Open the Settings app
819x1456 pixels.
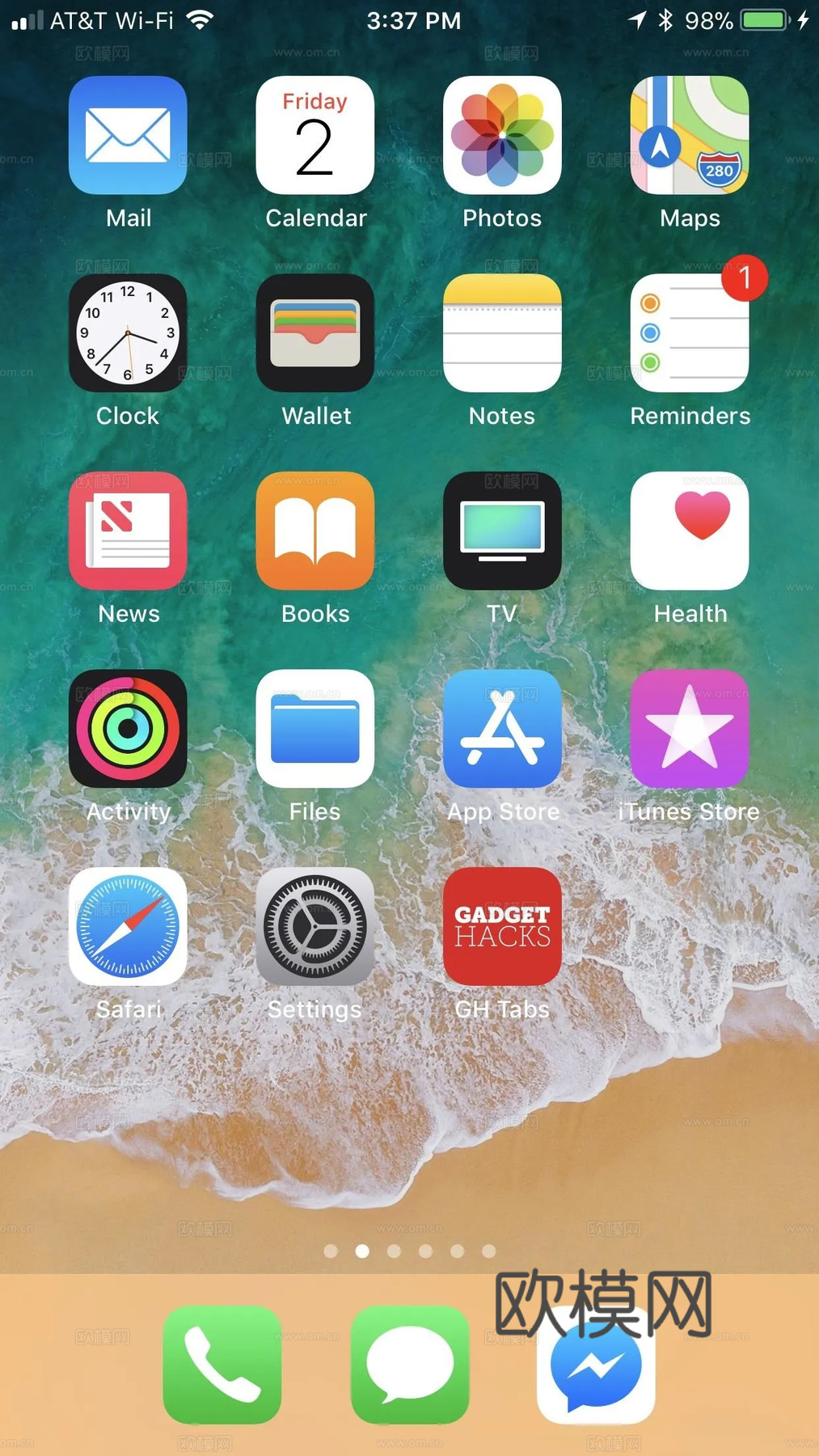point(315,927)
